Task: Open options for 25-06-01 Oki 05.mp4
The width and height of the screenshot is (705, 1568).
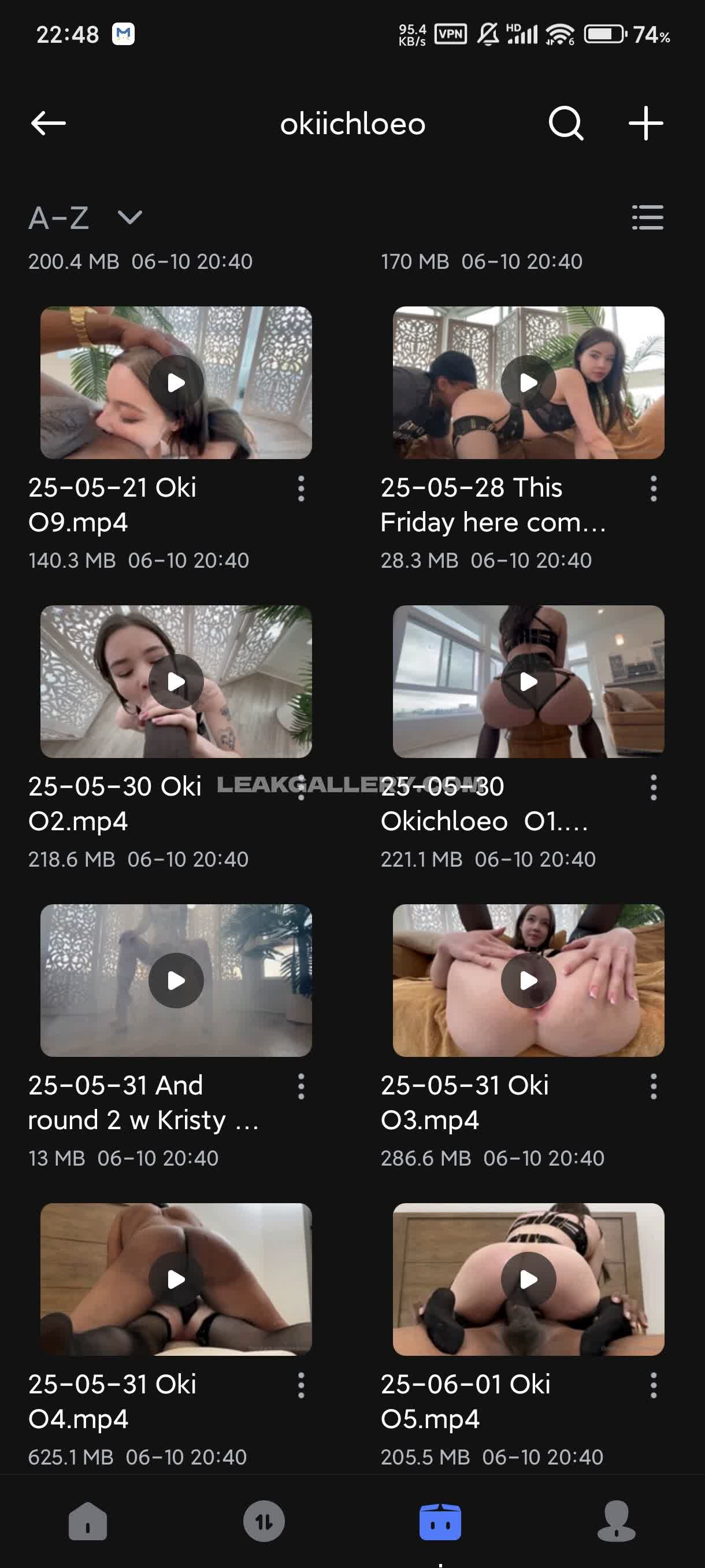Action: click(654, 1385)
